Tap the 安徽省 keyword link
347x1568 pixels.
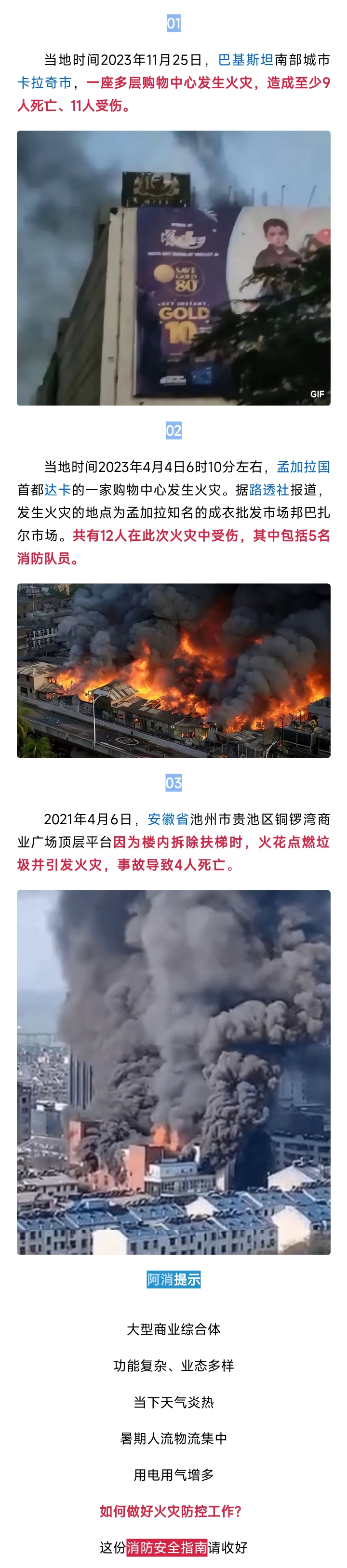pos(168,819)
